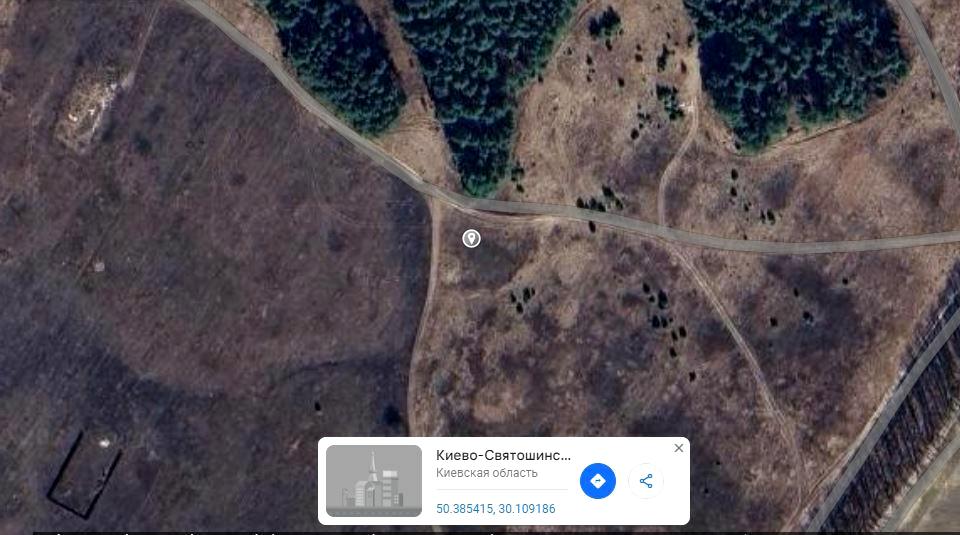This screenshot has width=960, height=535.
Task: Open the location's thumbnail image
Action: (x=374, y=481)
